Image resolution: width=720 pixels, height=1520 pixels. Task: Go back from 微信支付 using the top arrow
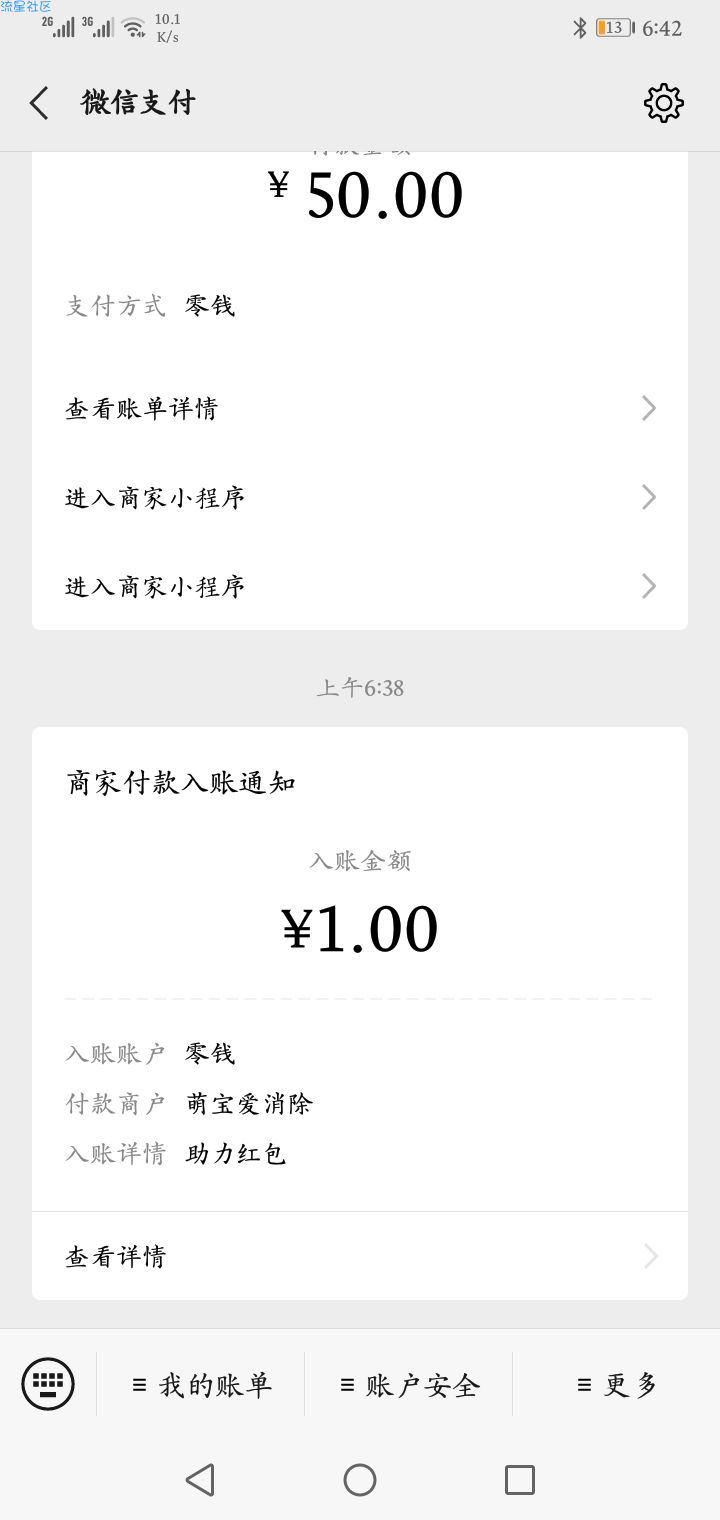tap(39, 103)
